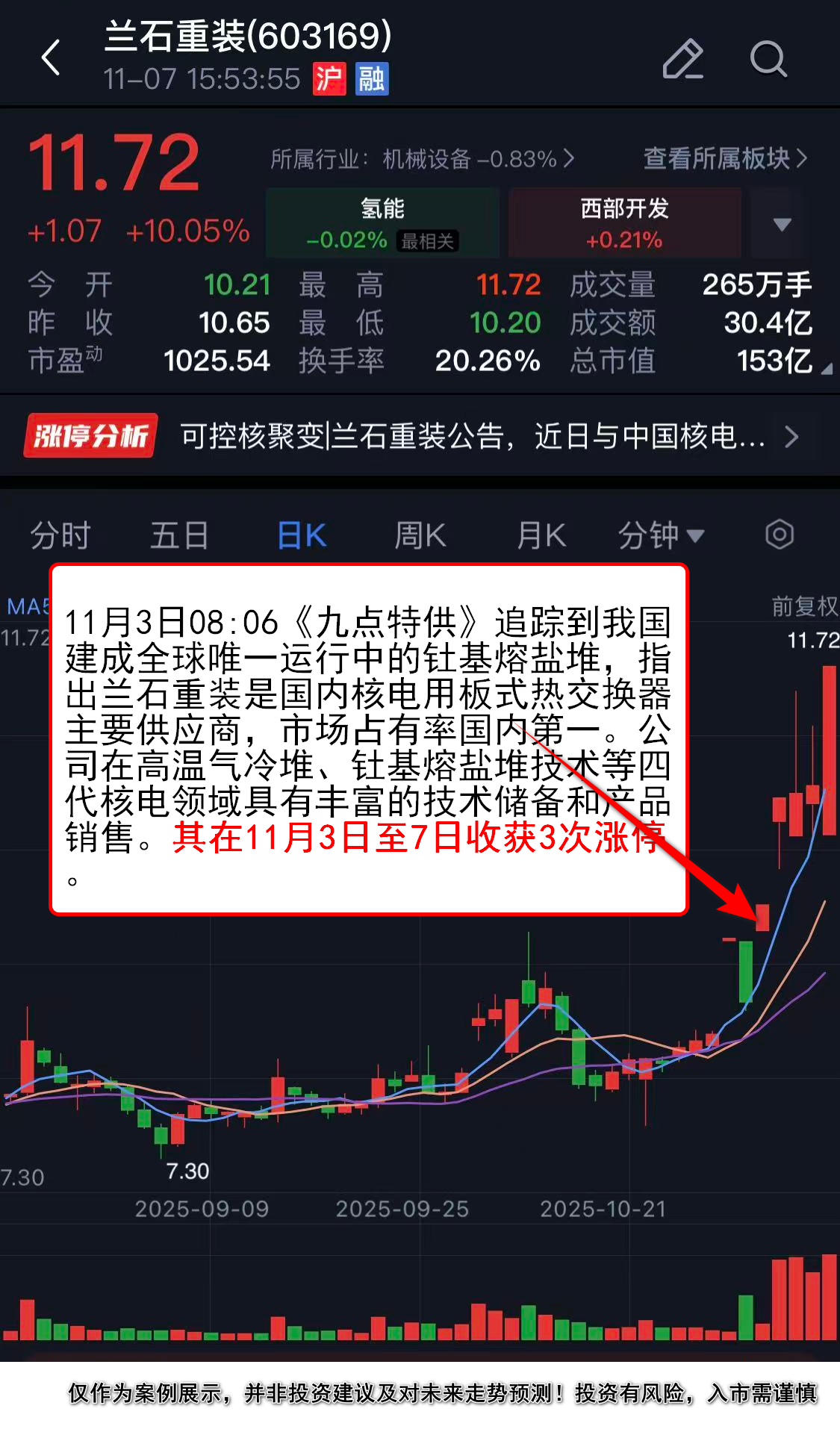Screen dimensions: 840x1441
Task: Open the 机械设备 industry link
Action: point(423,159)
